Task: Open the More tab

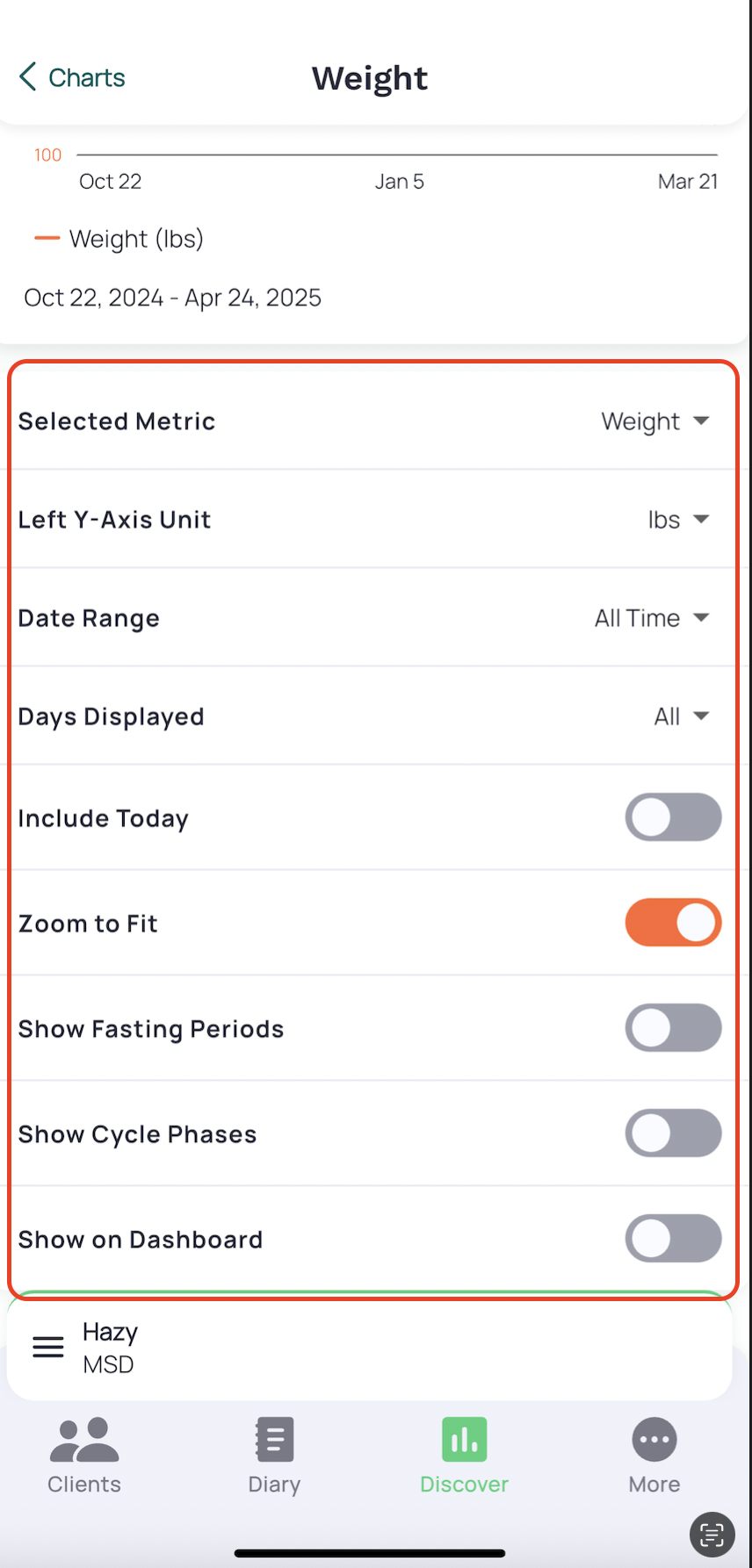Action: [654, 1455]
